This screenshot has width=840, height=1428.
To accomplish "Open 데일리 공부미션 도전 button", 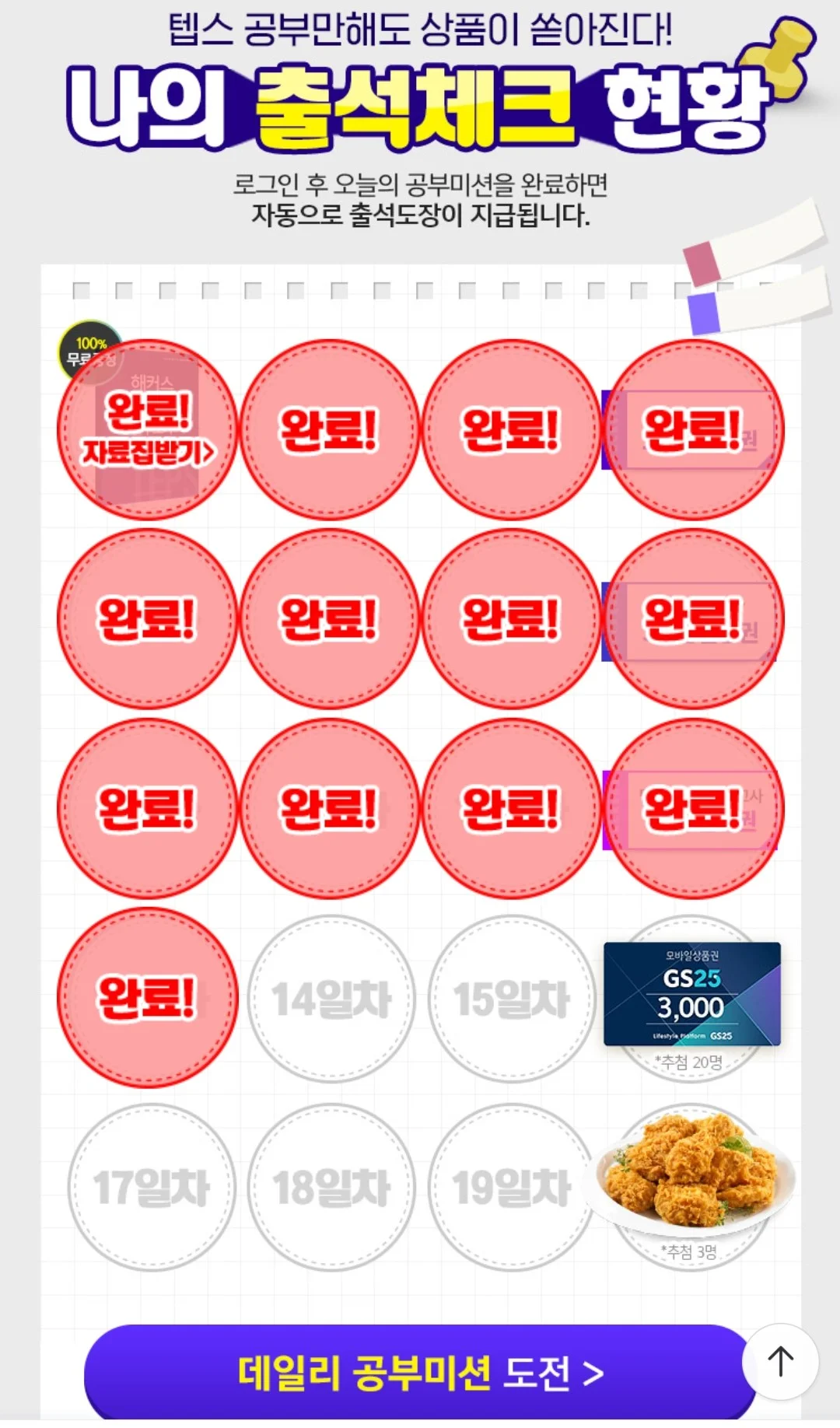I will click(420, 1373).
